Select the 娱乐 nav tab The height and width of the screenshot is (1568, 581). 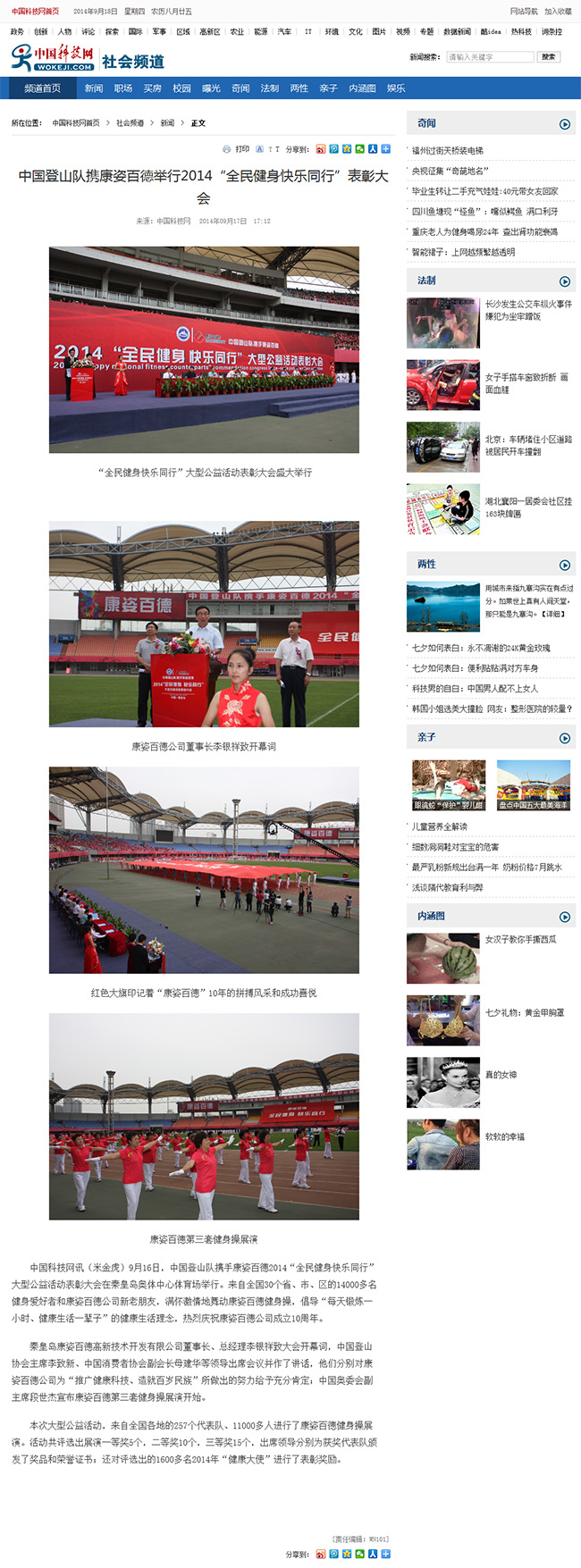396,88
